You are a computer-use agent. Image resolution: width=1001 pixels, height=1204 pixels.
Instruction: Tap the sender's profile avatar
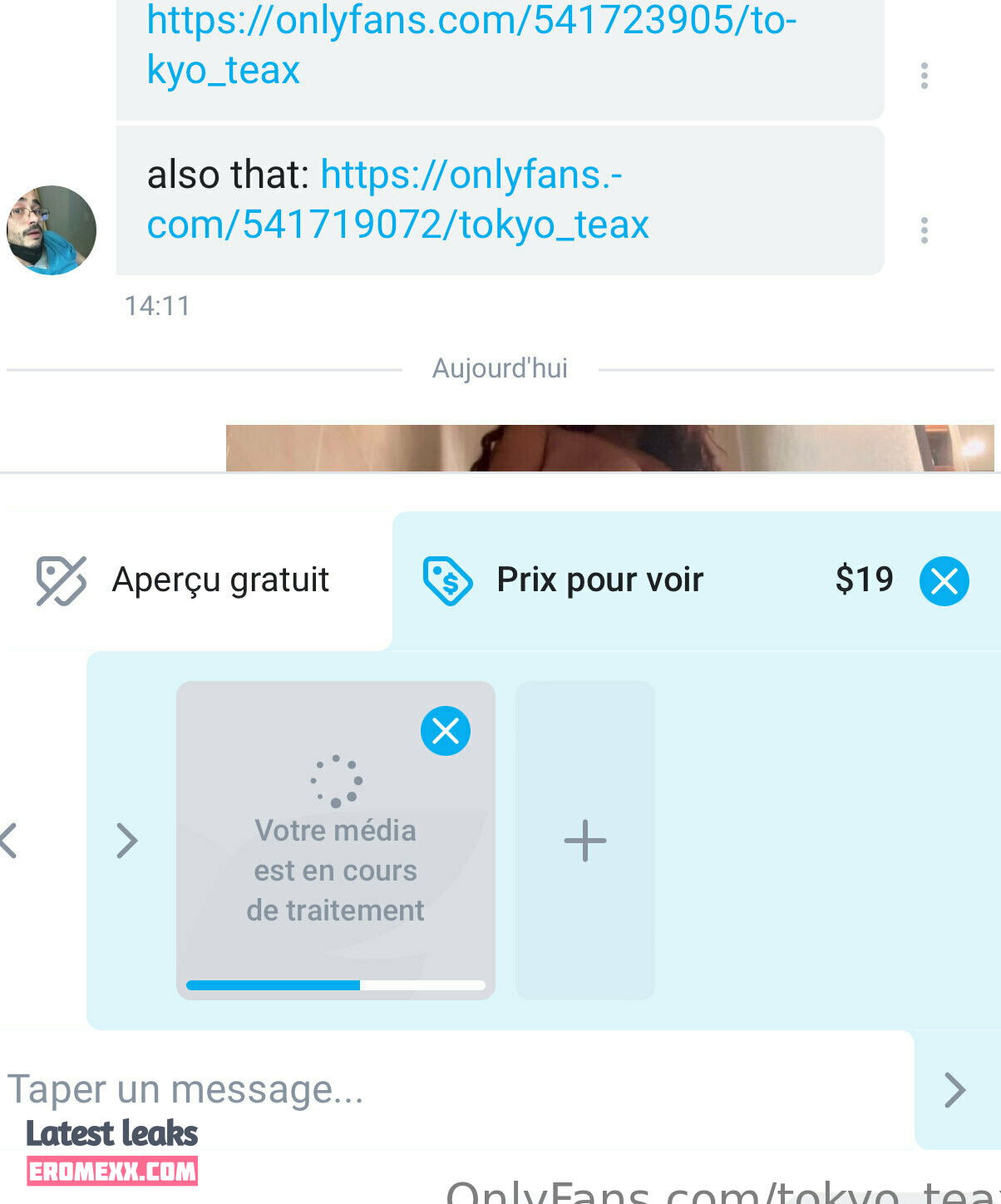(x=52, y=230)
